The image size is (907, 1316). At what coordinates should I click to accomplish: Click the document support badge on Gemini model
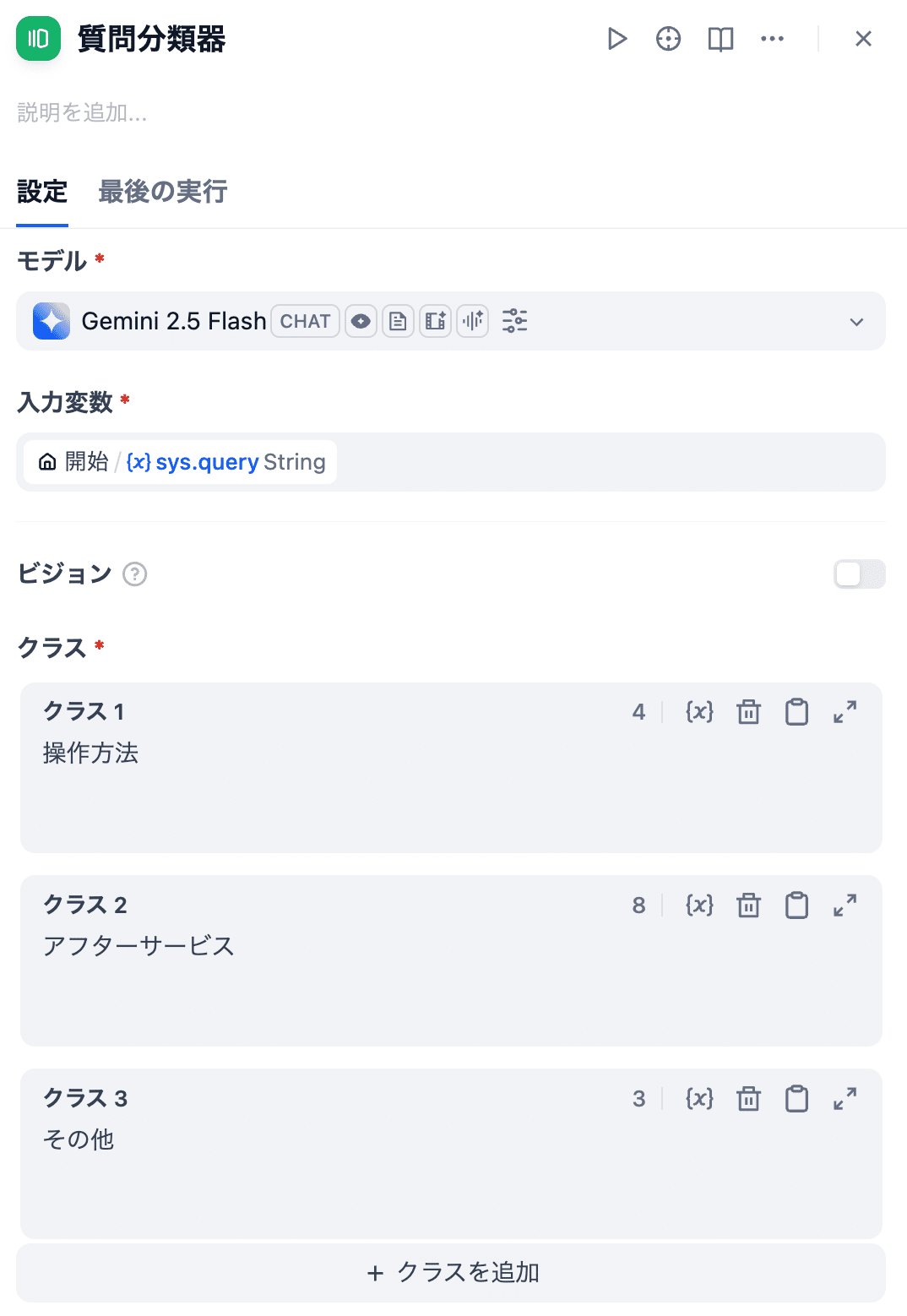tap(398, 321)
